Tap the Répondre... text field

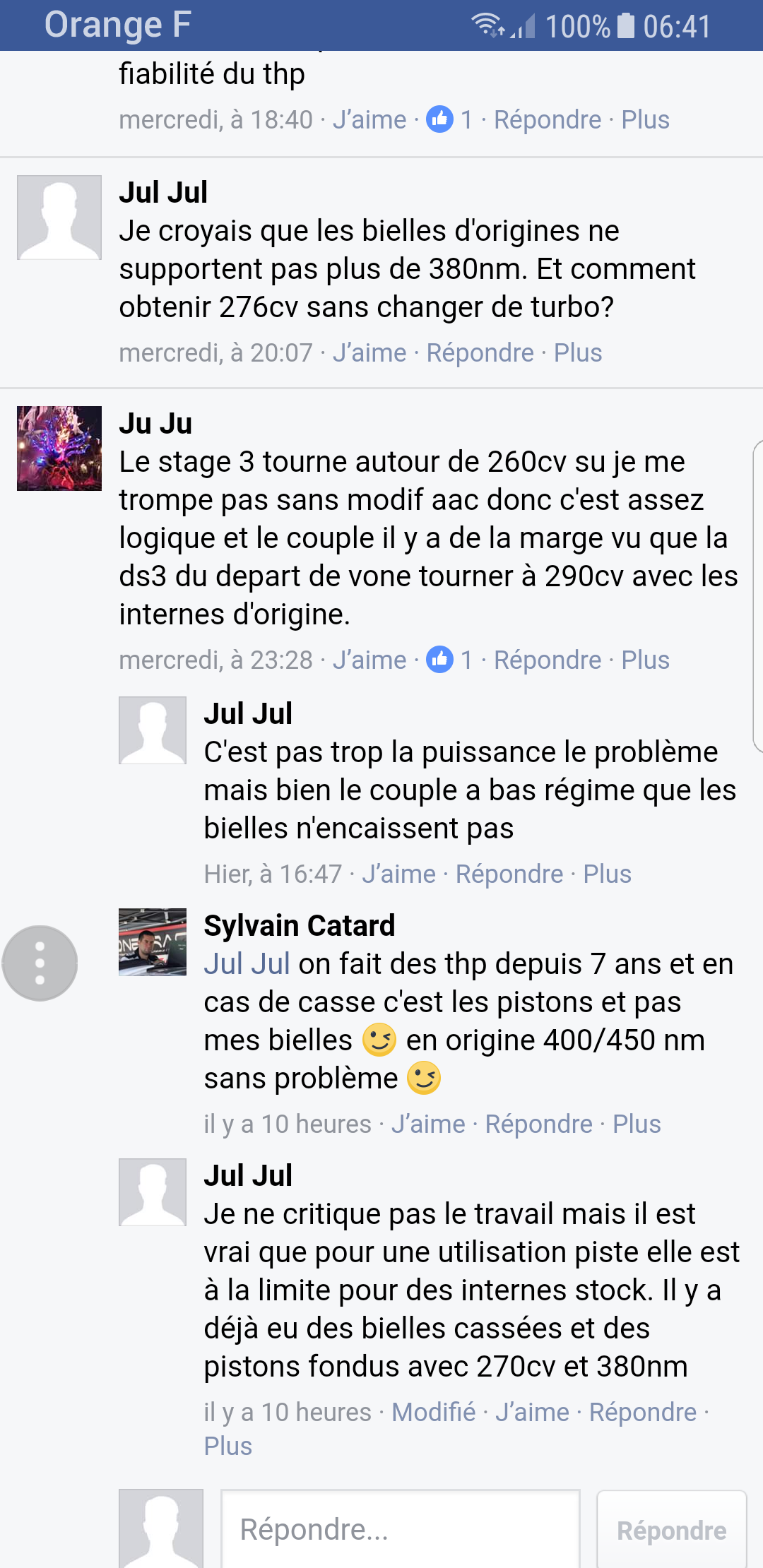click(400, 1529)
